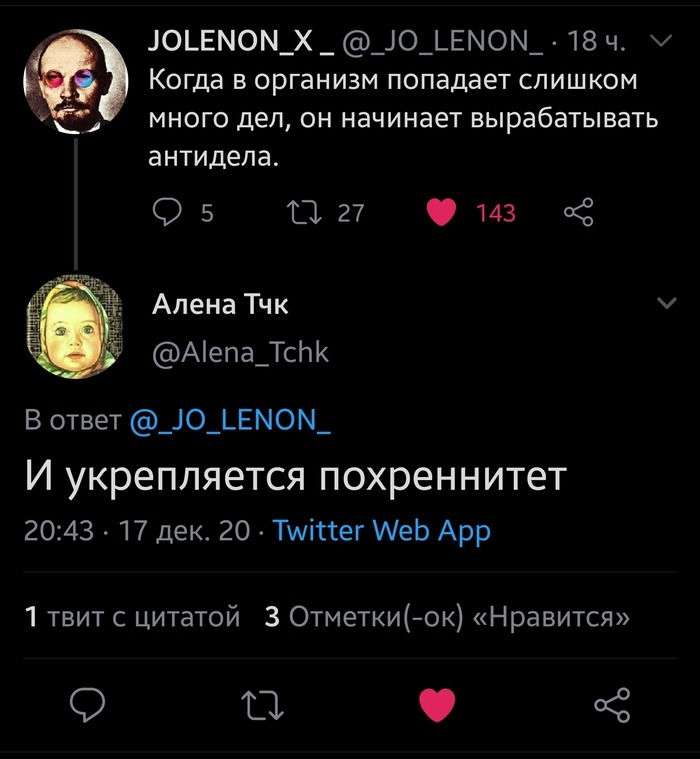Share the JOLENON_X tweet
This screenshot has height=759, width=700.
tap(579, 212)
